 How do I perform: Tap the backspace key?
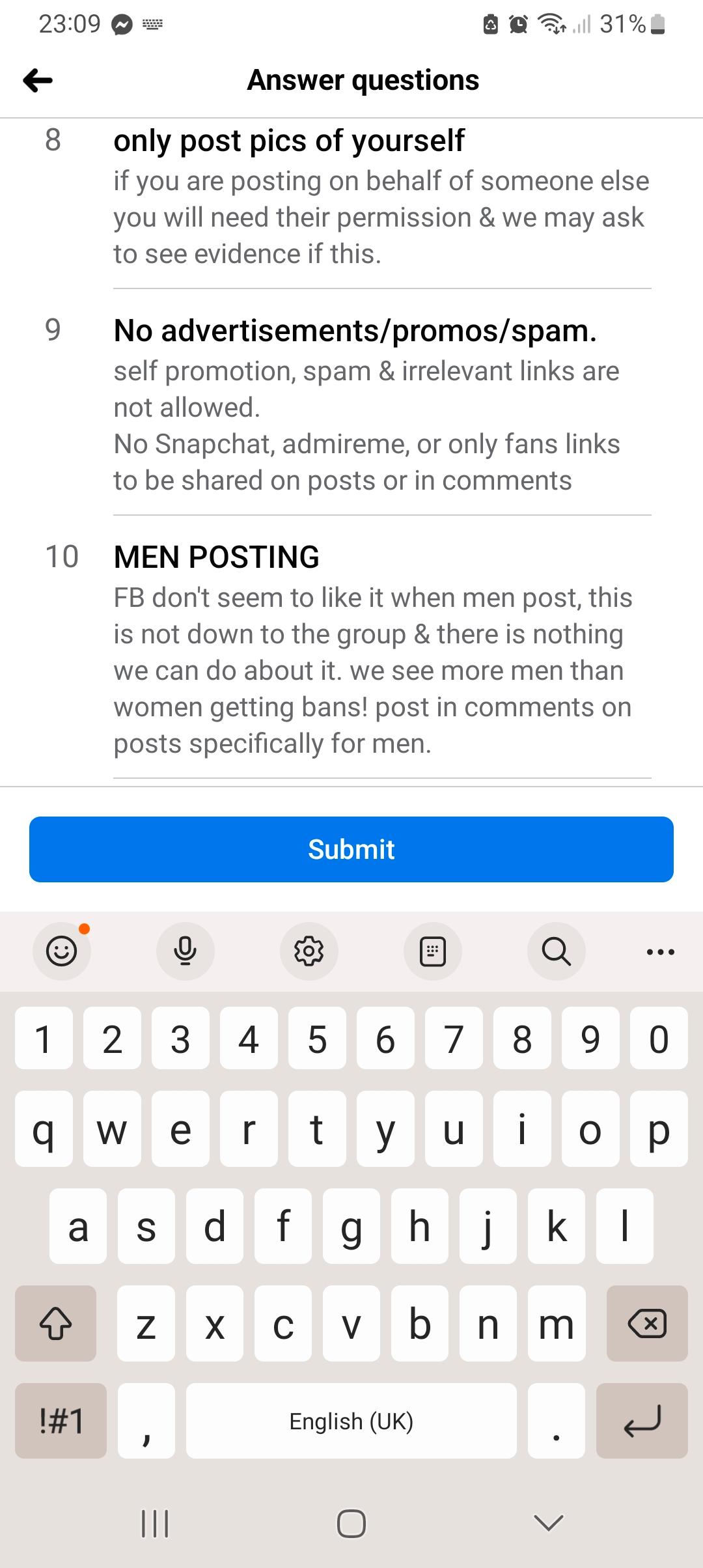[x=647, y=1324]
